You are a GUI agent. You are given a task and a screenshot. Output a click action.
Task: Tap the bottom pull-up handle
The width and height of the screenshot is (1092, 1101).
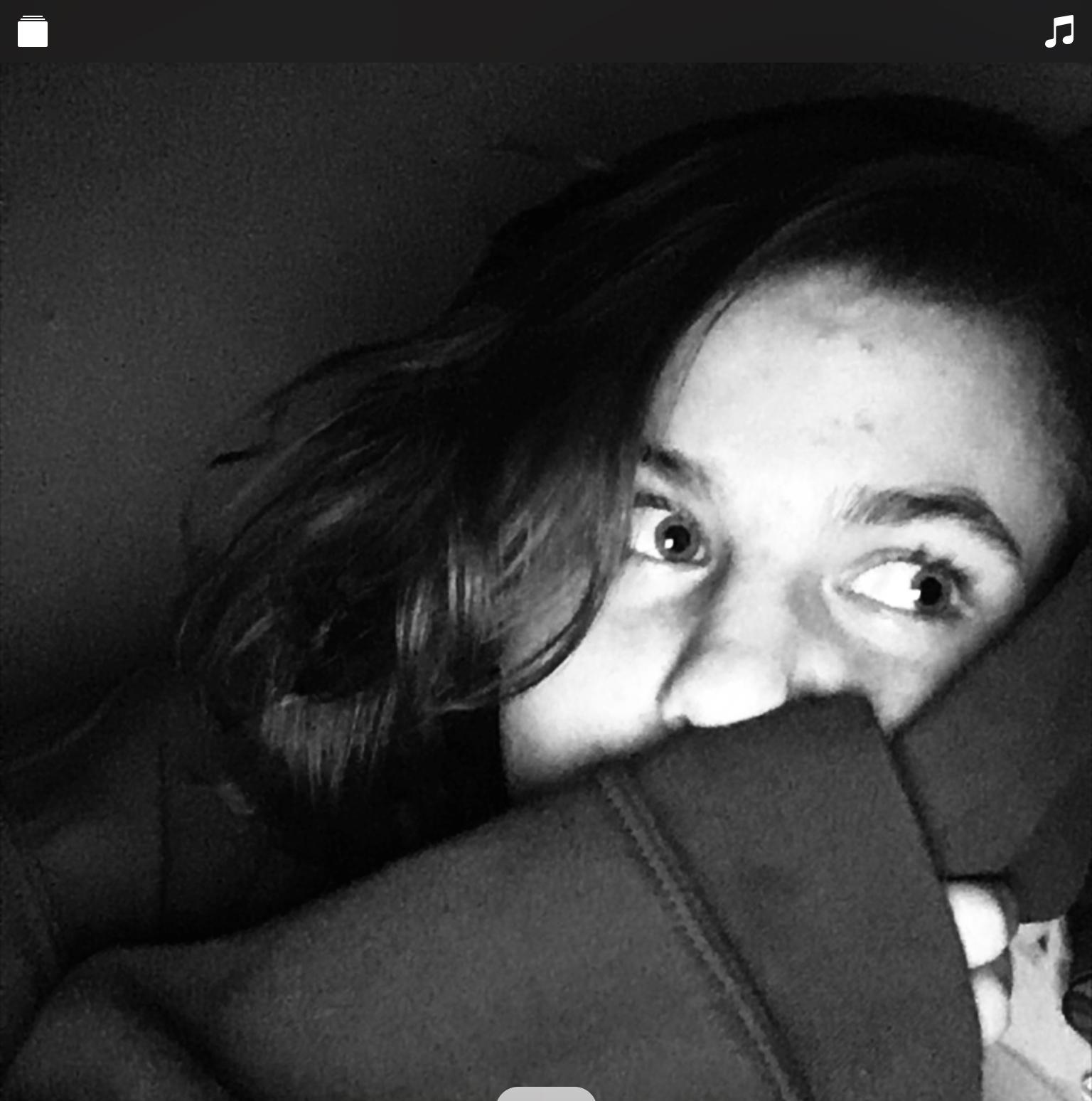(546, 1094)
